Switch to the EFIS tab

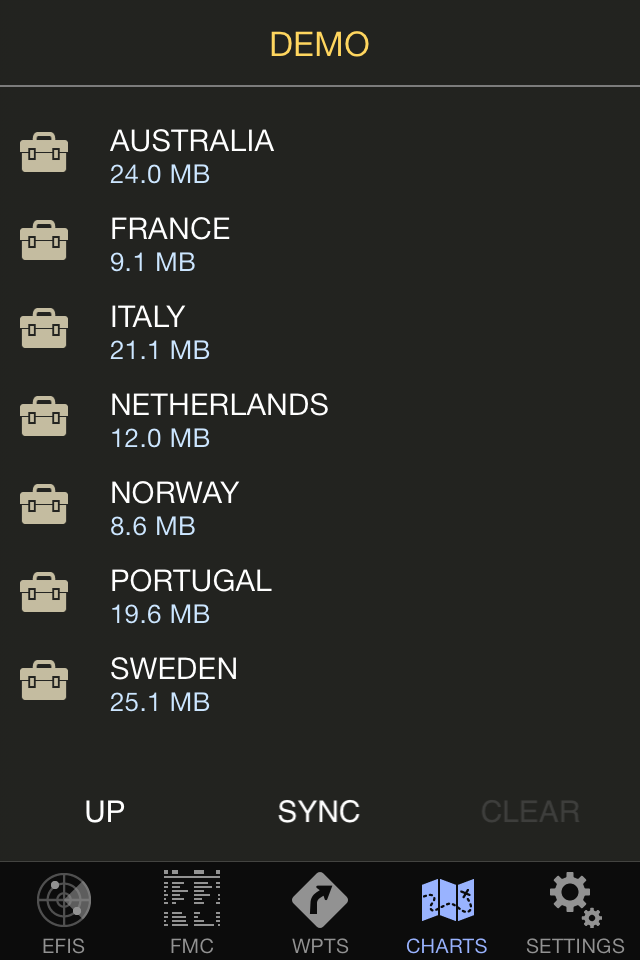64,912
